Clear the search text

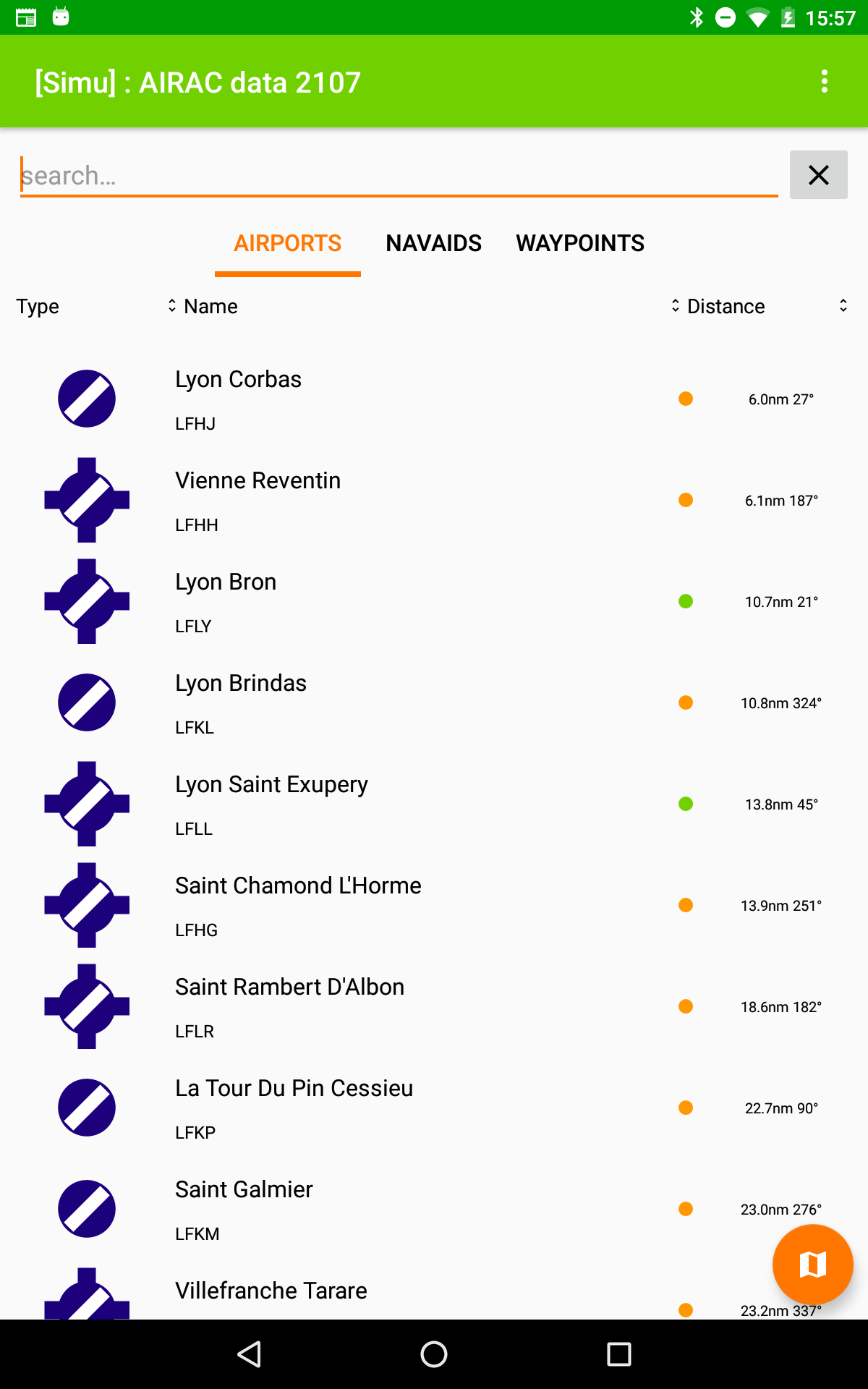pos(818,175)
